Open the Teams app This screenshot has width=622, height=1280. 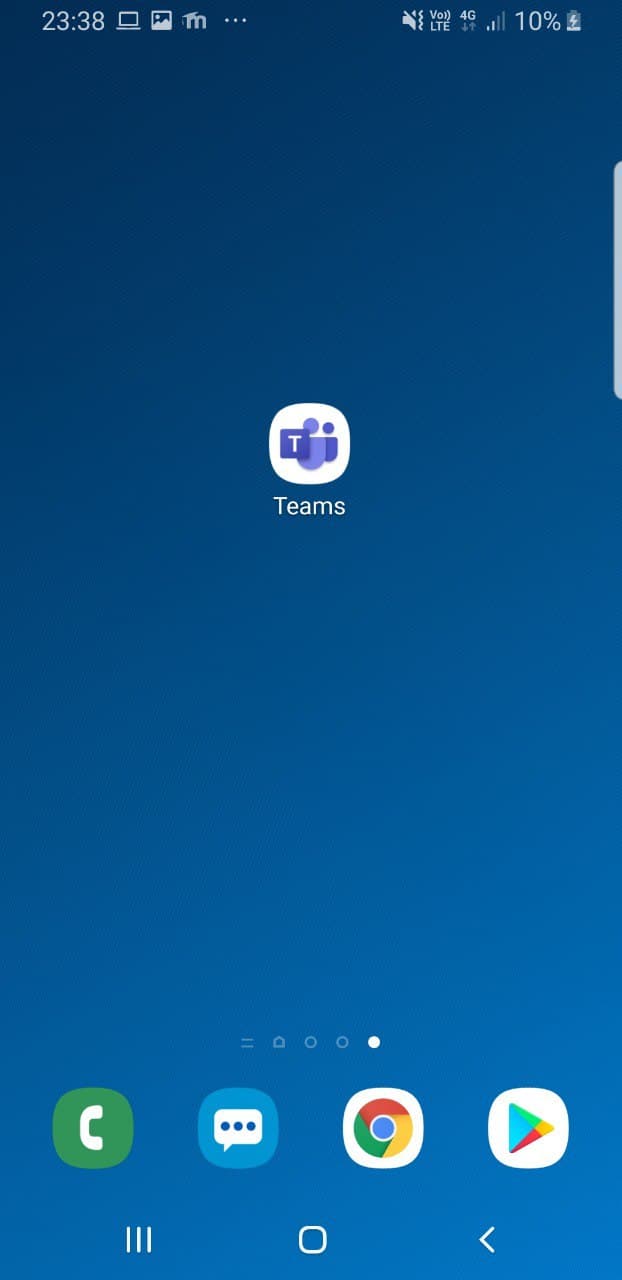tap(309, 444)
